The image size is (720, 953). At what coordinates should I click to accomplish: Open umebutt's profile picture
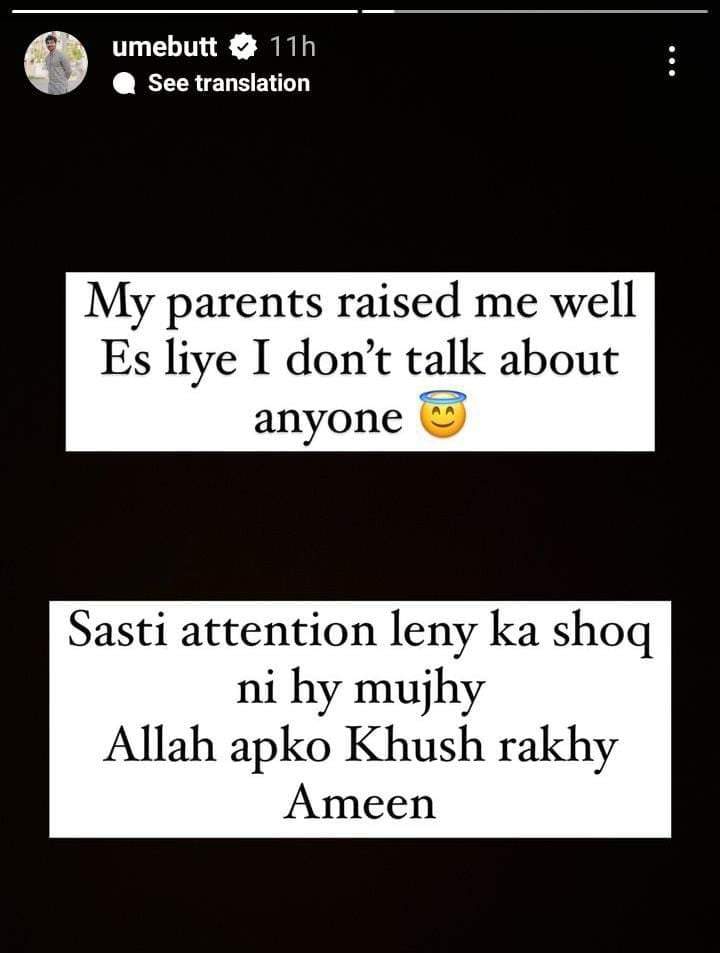[56, 63]
